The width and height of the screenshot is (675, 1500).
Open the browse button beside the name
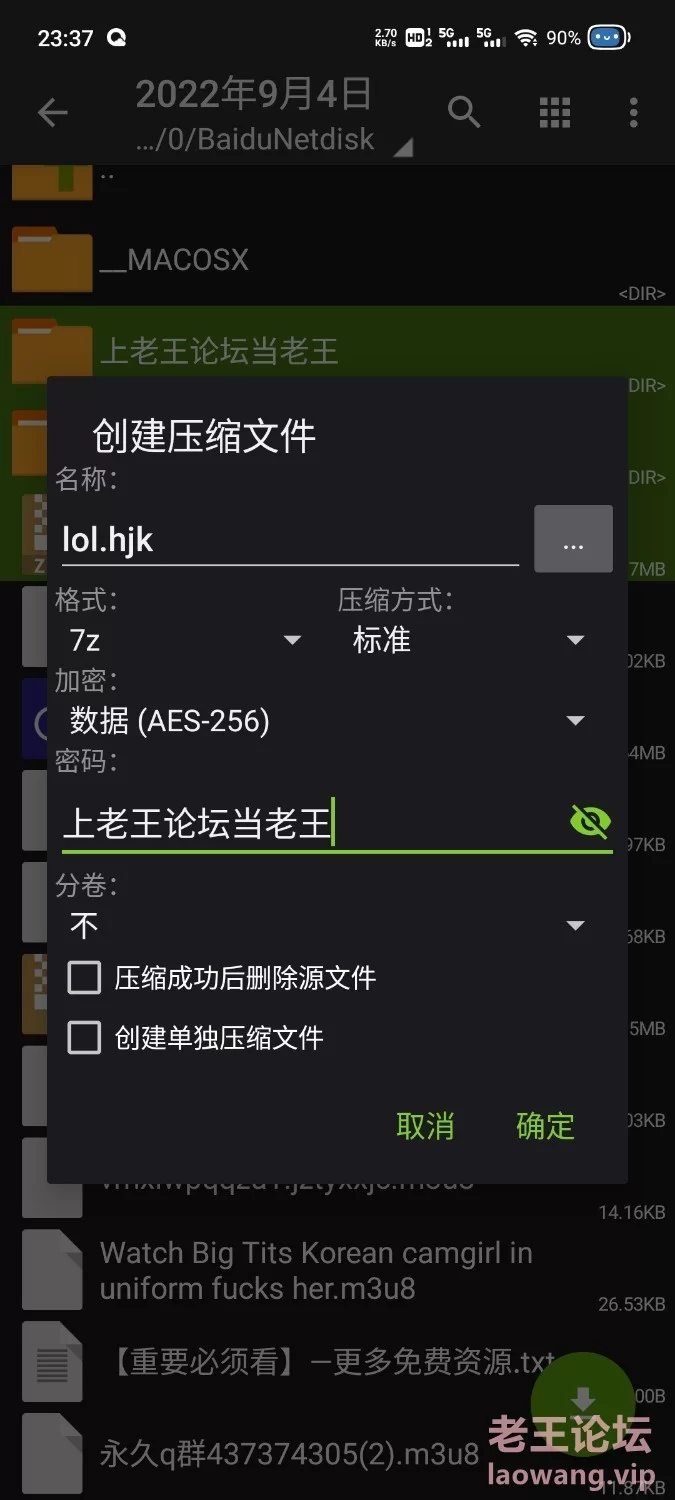(573, 539)
